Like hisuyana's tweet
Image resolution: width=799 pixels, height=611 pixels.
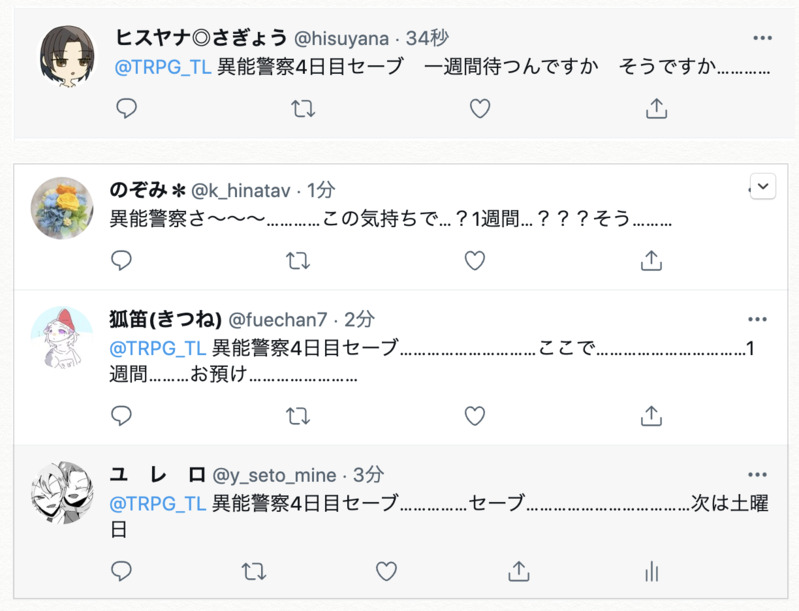pyautogui.click(x=480, y=109)
